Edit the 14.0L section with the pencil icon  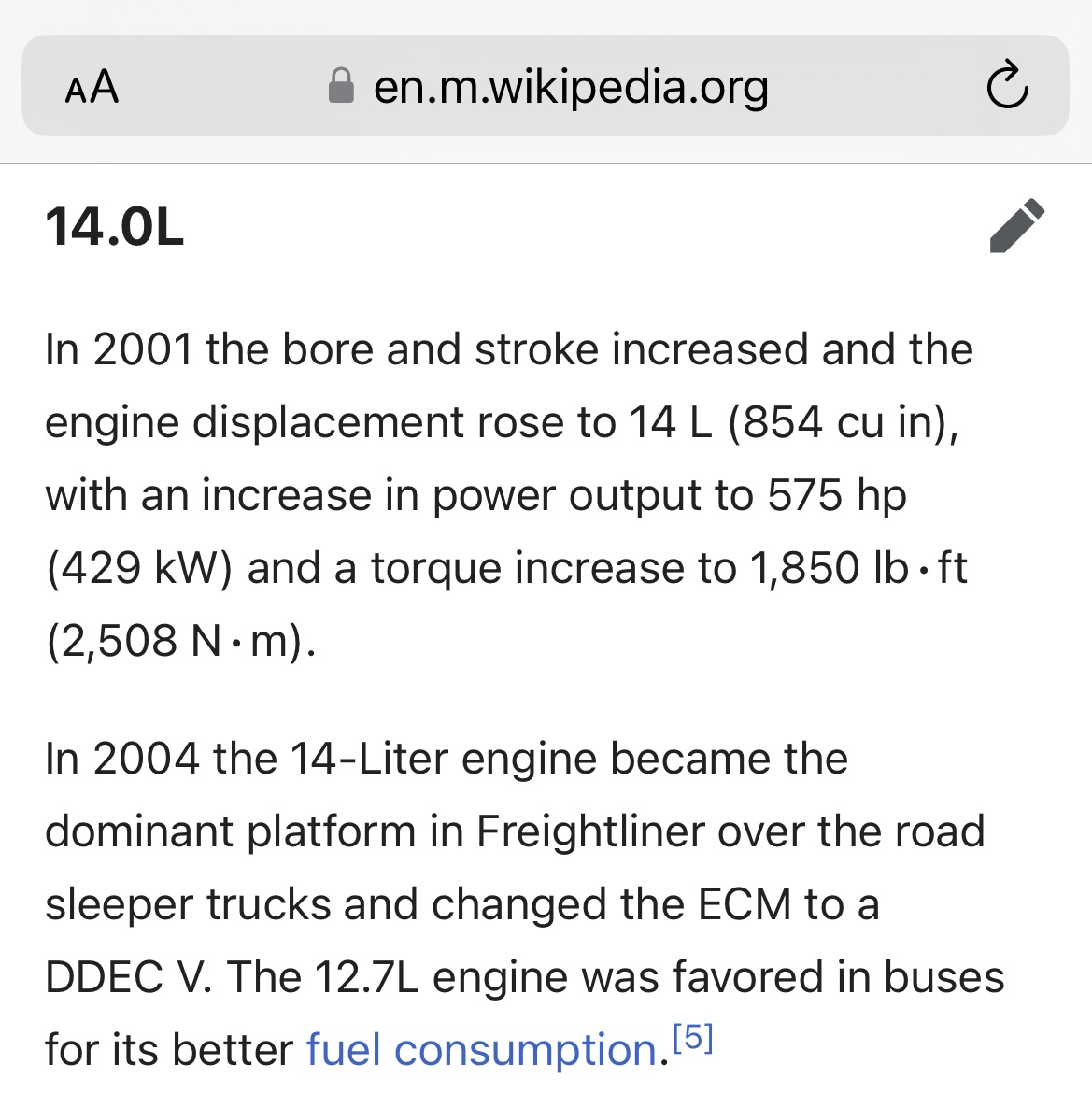1016,226
